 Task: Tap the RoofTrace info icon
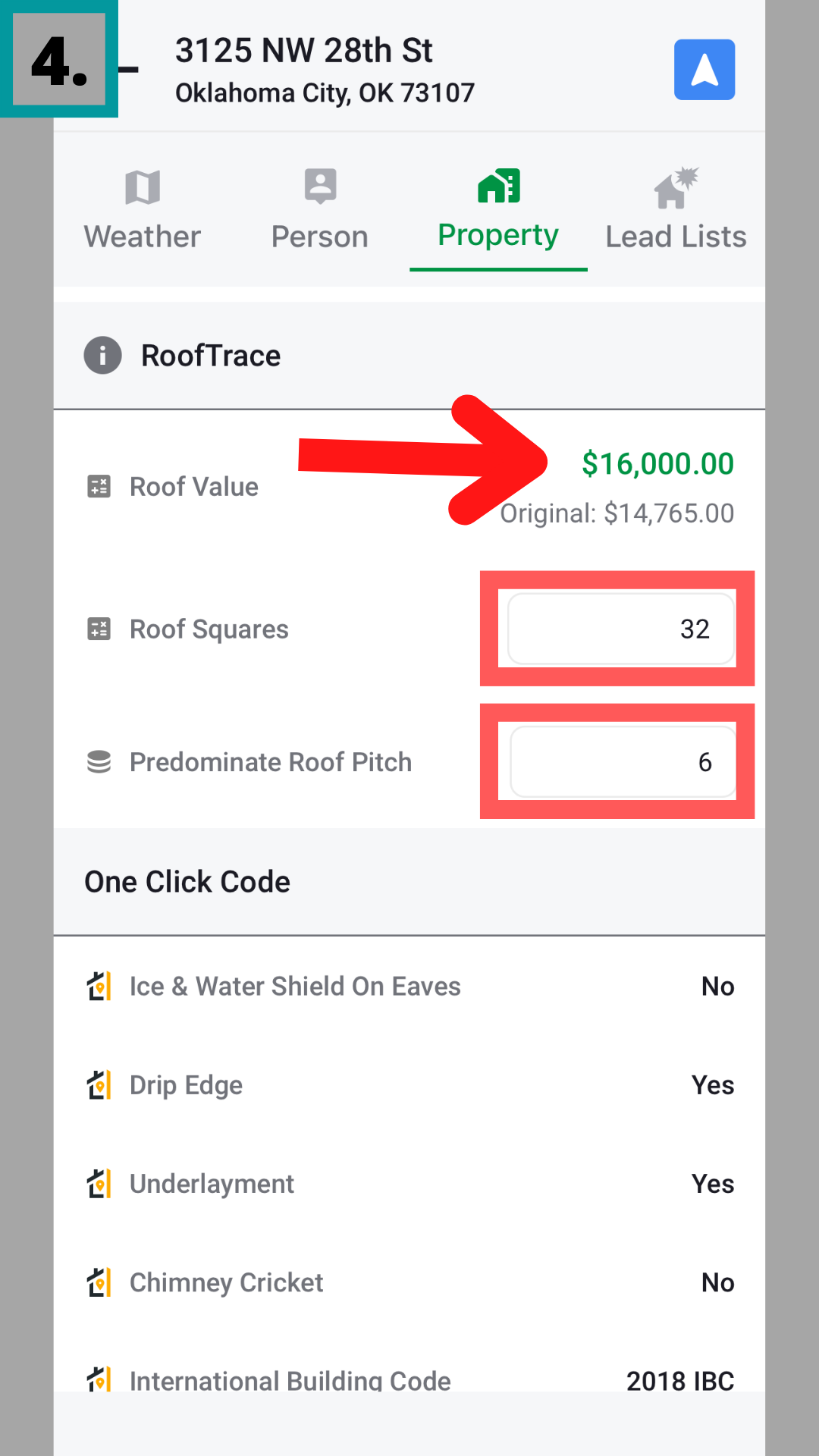coord(102,355)
